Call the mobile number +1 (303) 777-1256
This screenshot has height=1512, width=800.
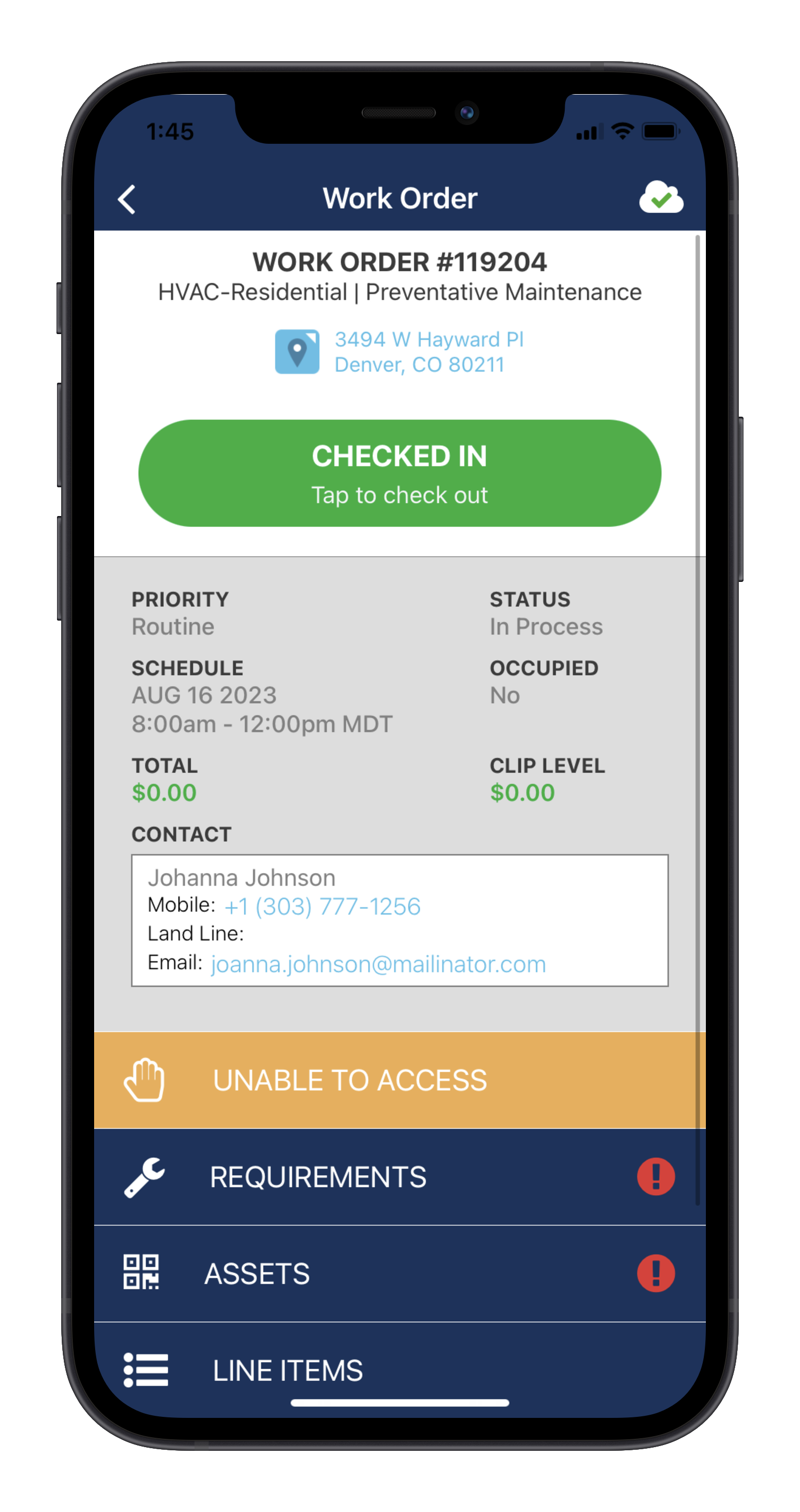(x=322, y=906)
